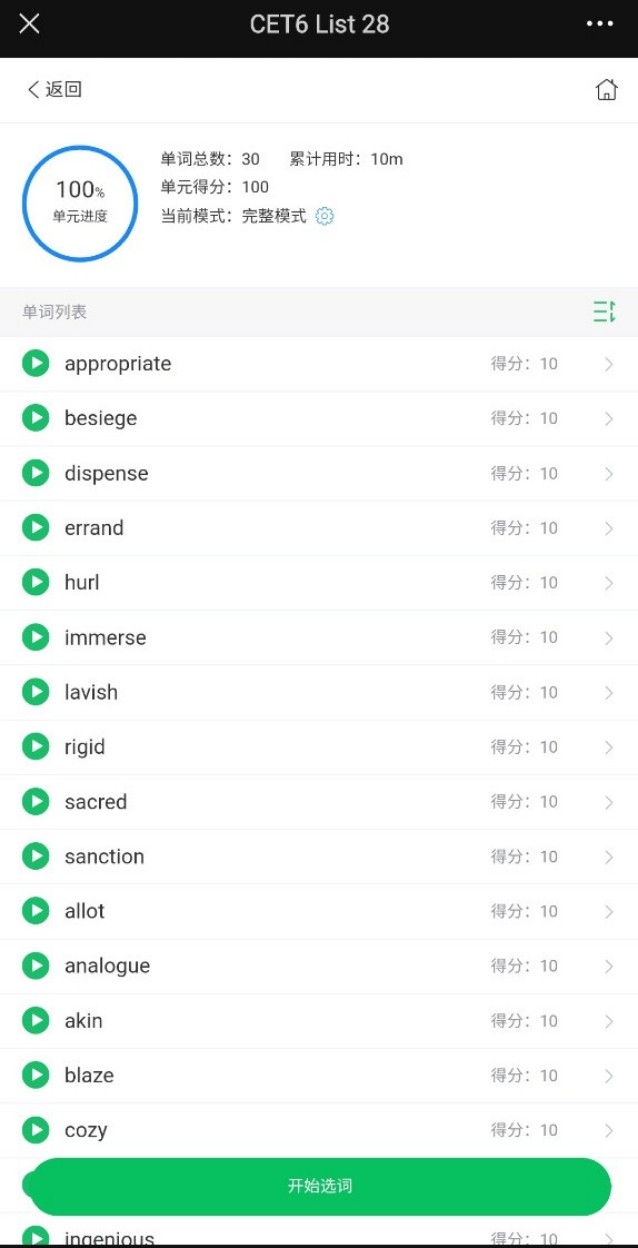Viewport: 638px width, 1248px height.
Task: Listen to the word lavish
Action: click(x=36, y=692)
